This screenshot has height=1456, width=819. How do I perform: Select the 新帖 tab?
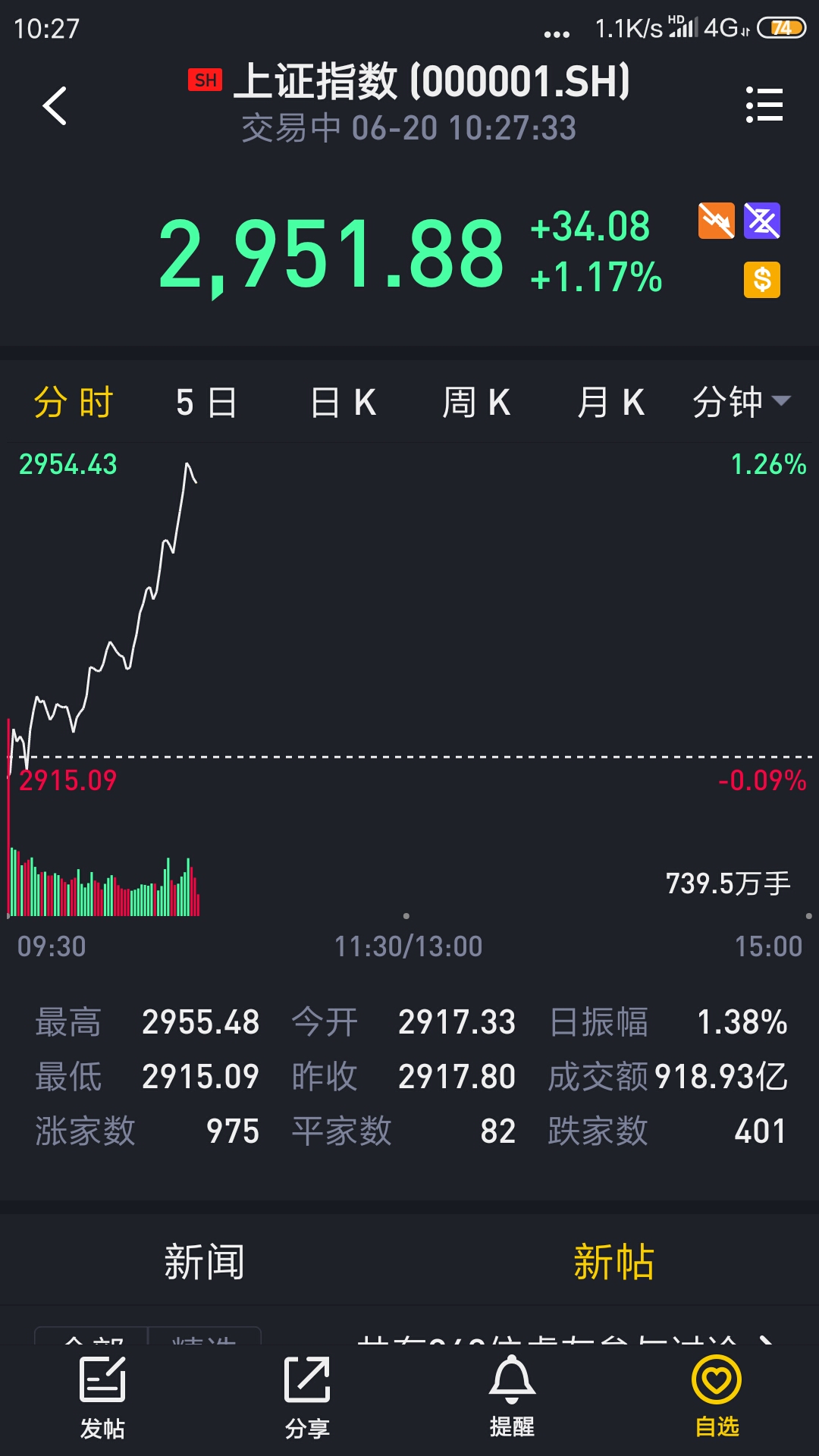pyautogui.click(x=614, y=1262)
